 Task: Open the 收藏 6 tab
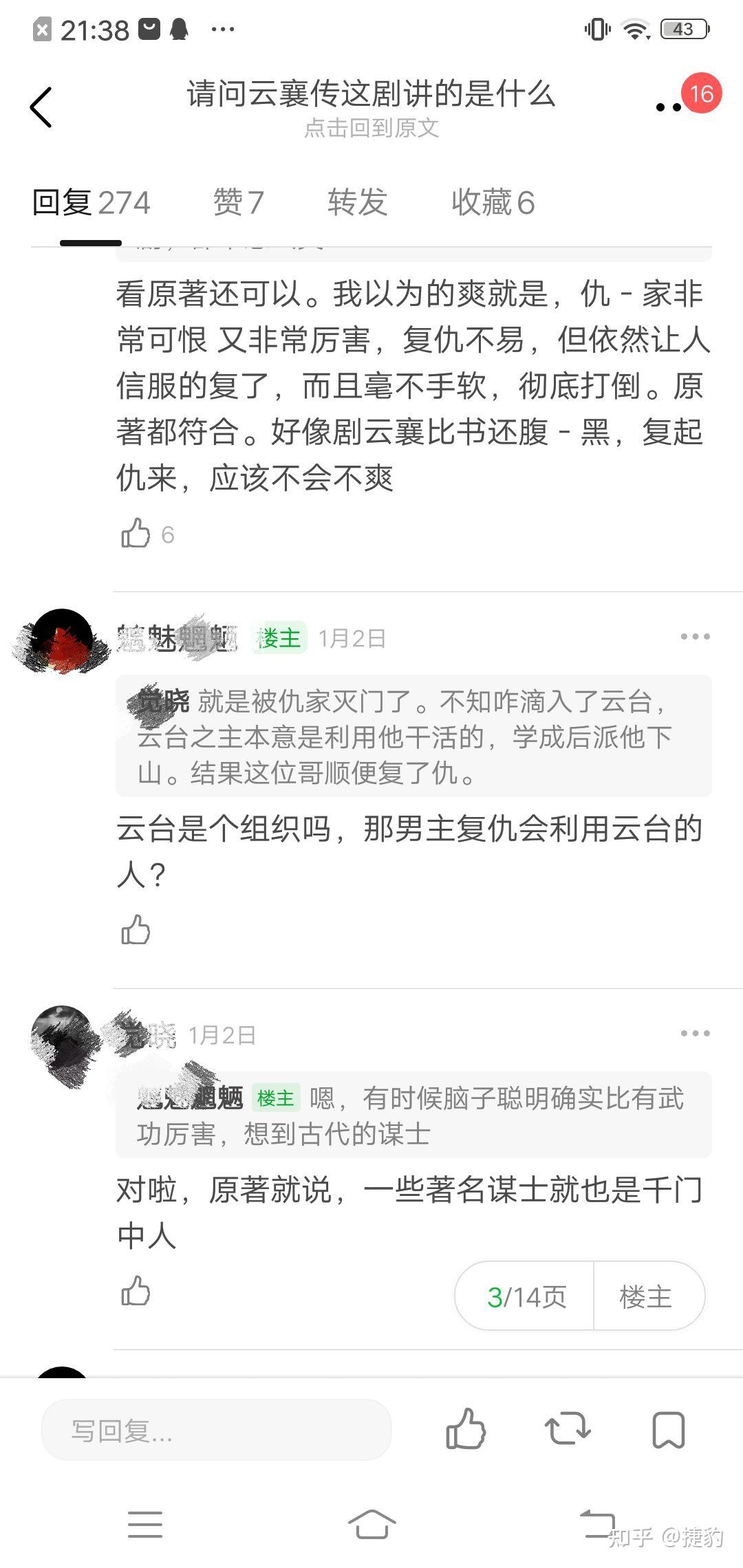pyautogui.click(x=493, y=203)
